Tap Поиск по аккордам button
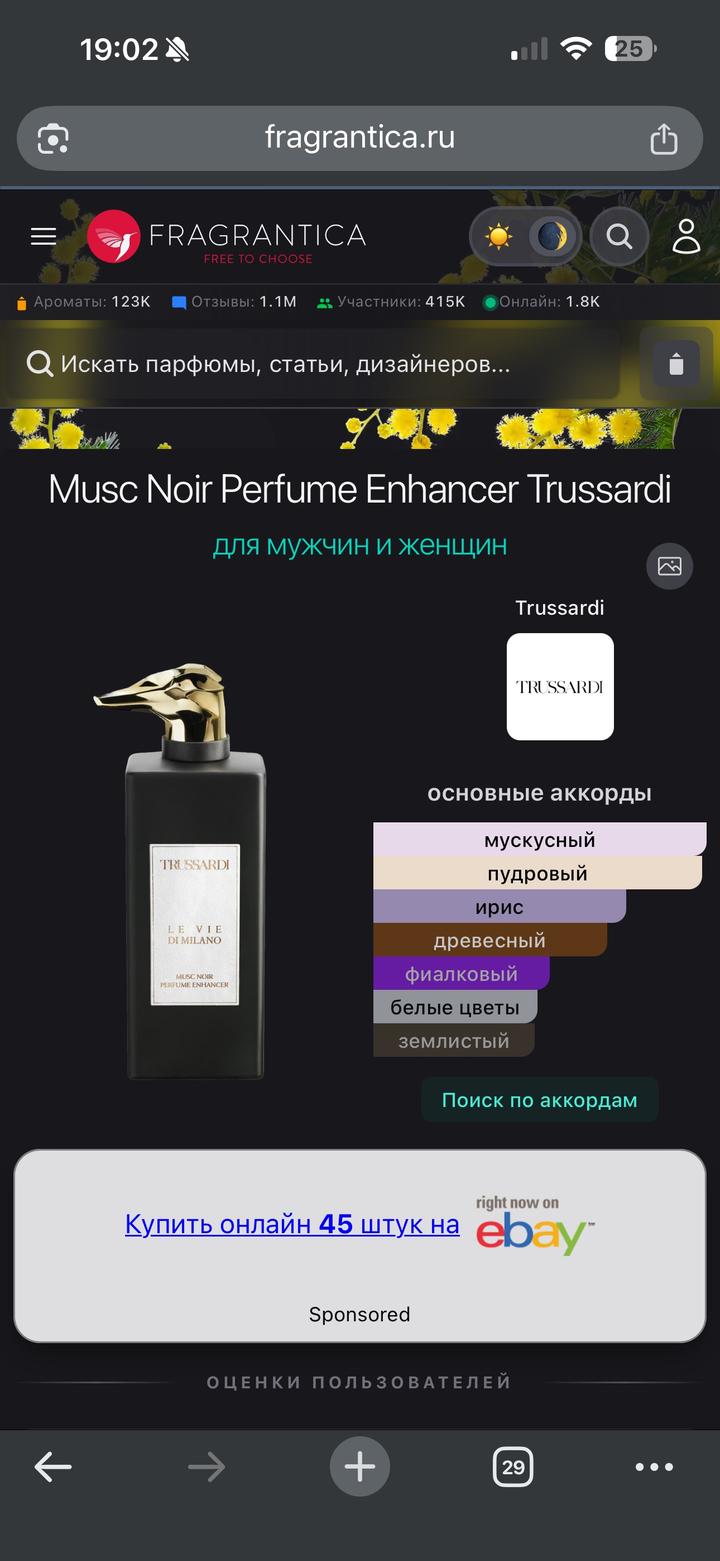The image size is (720, 1561). [x=539, y=1100]
